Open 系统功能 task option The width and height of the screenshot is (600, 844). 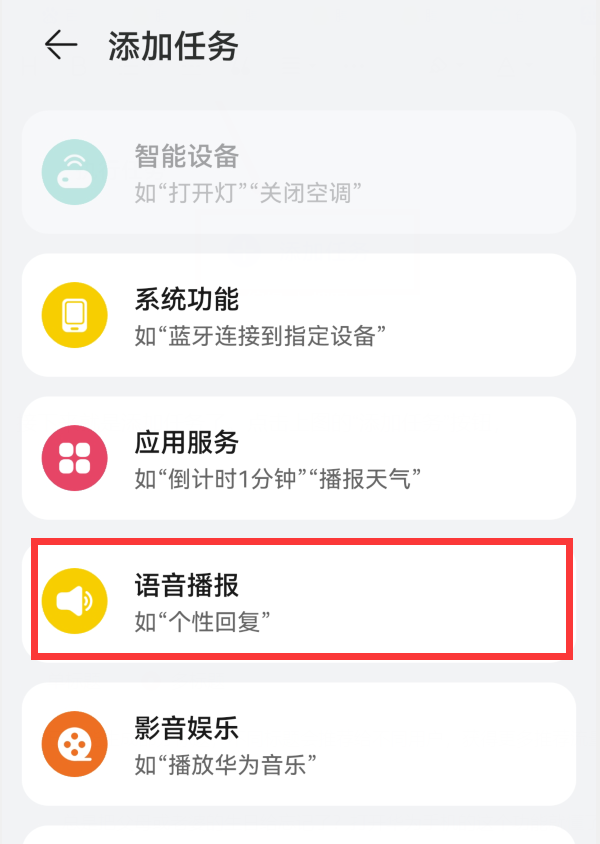click(298, 315)
